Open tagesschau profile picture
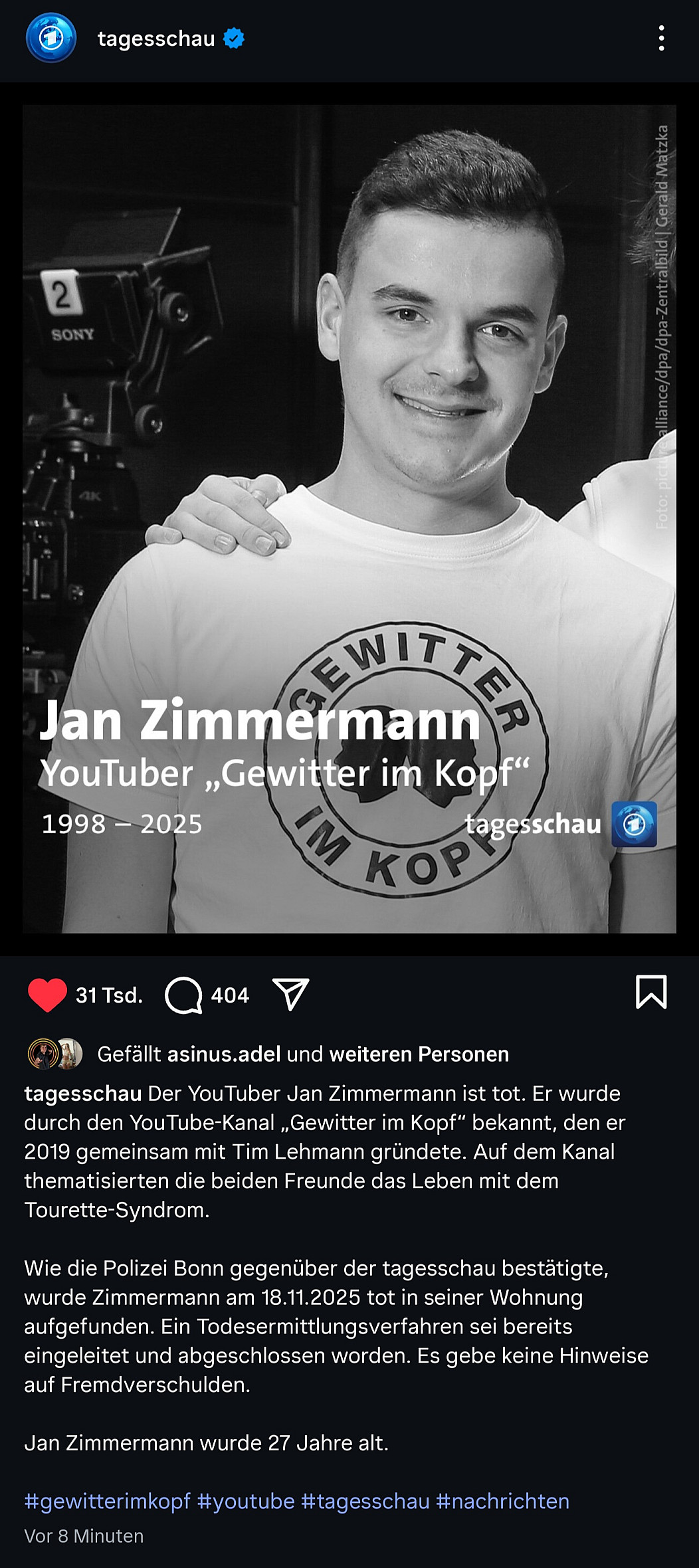Screen dimensions: 699x1568 click(x=51, y=39)
